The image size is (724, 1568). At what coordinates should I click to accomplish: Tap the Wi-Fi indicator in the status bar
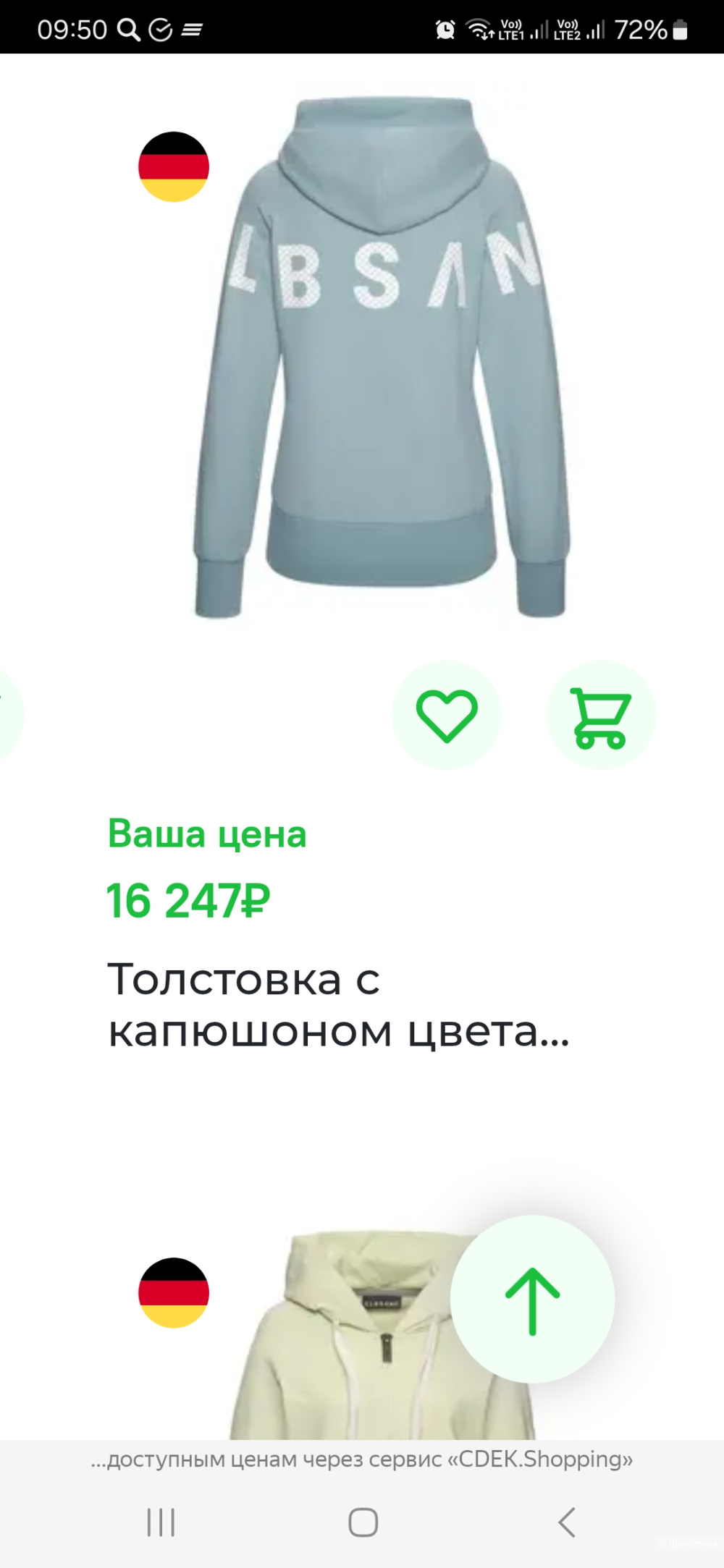coord(478,30)
